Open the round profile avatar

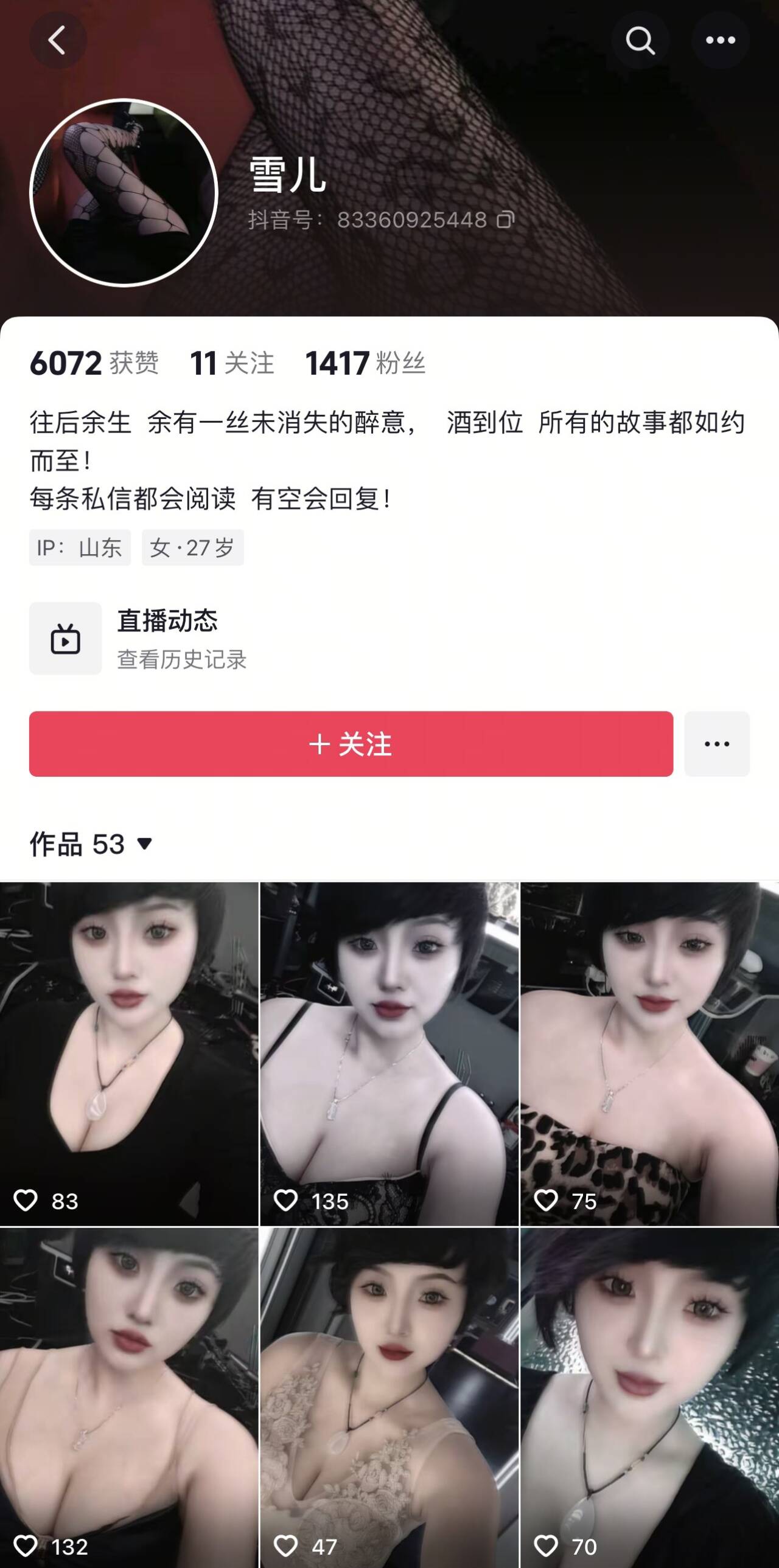pos(124,192)
